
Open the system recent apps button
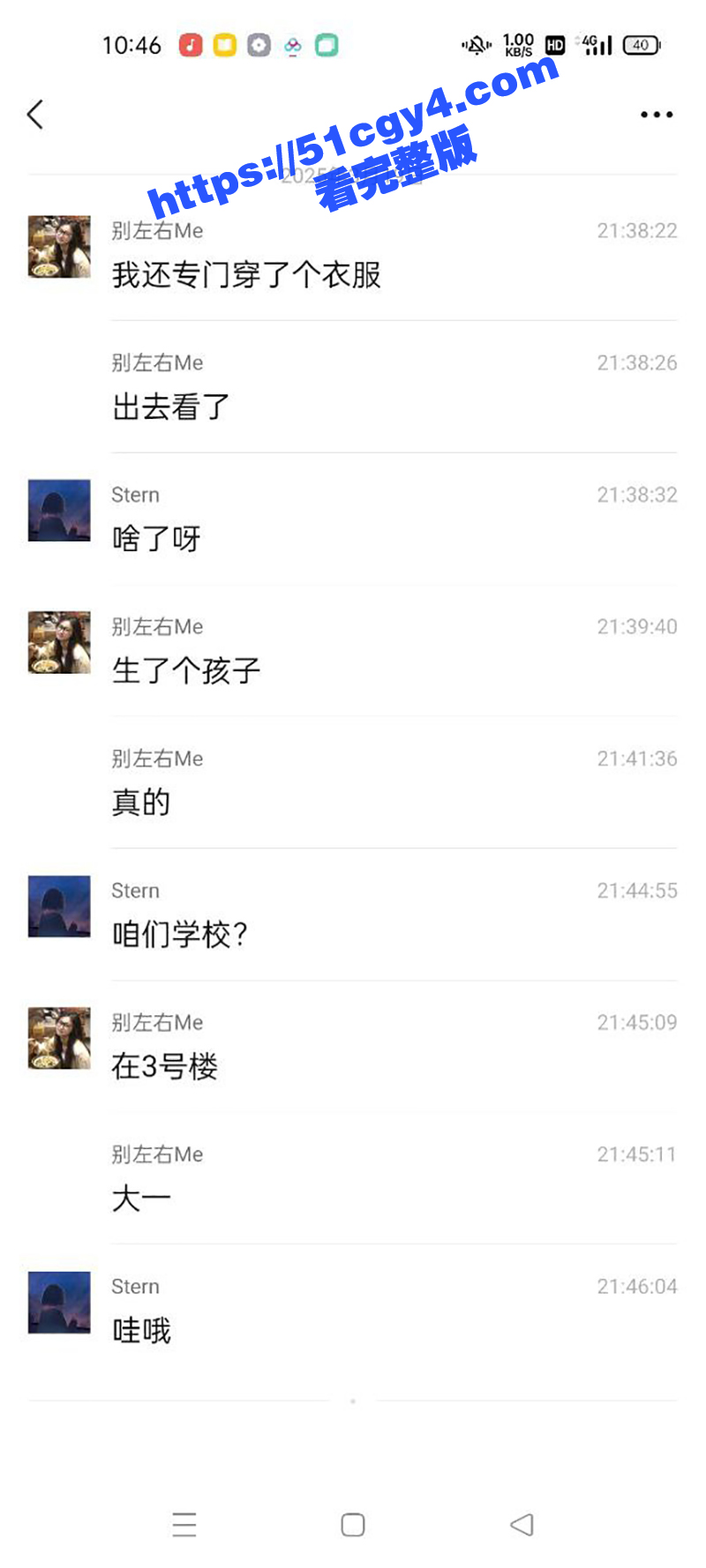(x=184, y=1525)
